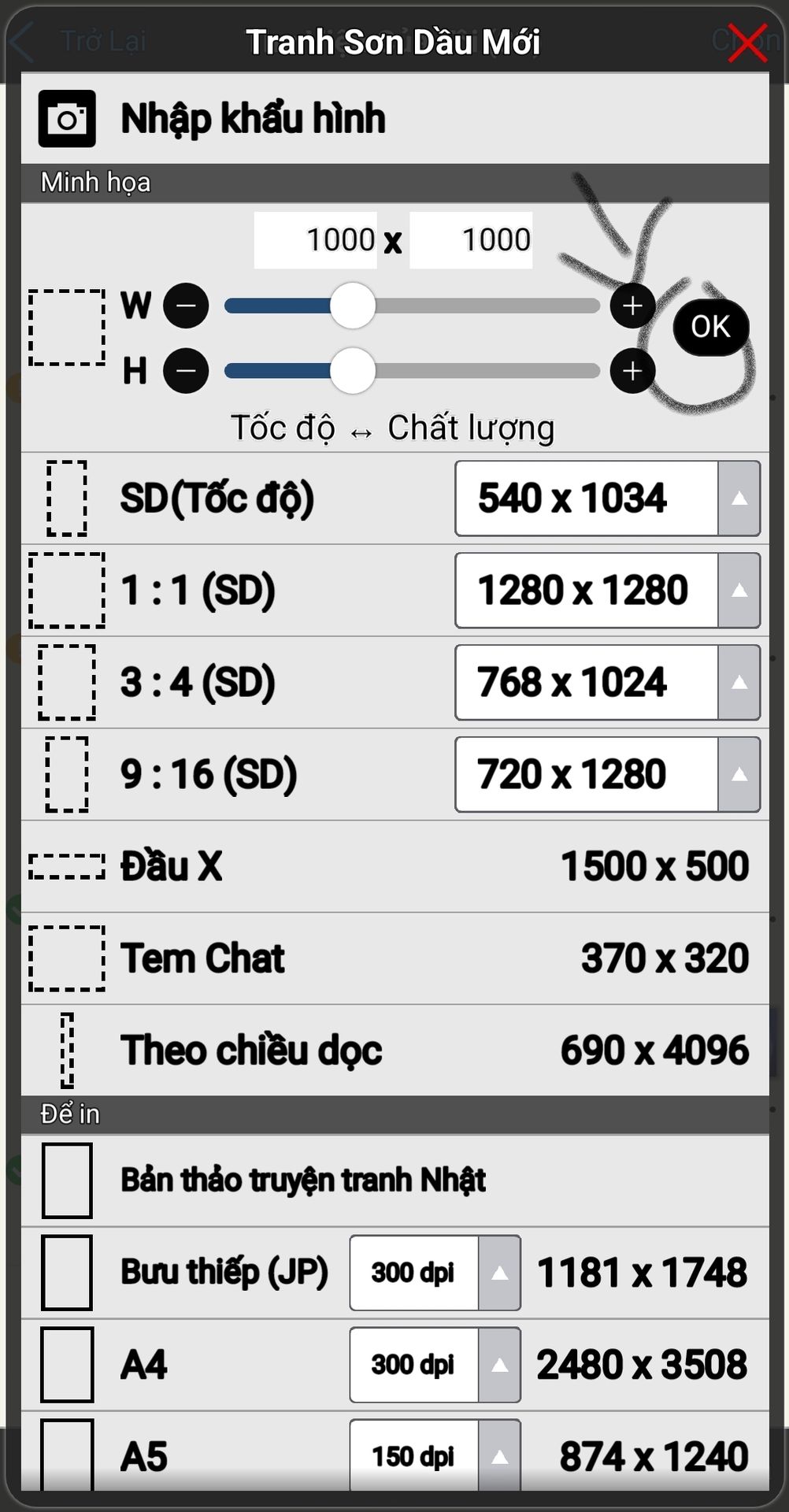Edit the canvas width field showing 1000
789x1512 pixels.
coord(316,240)
